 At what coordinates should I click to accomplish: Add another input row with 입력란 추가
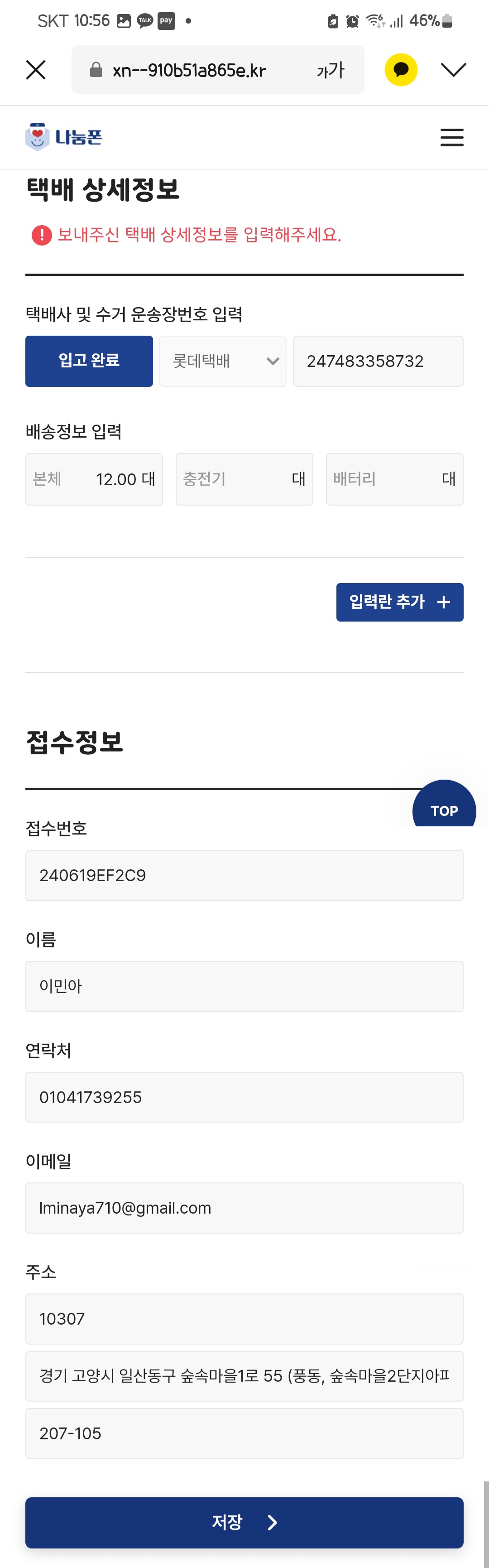click(x=400, y=602)
